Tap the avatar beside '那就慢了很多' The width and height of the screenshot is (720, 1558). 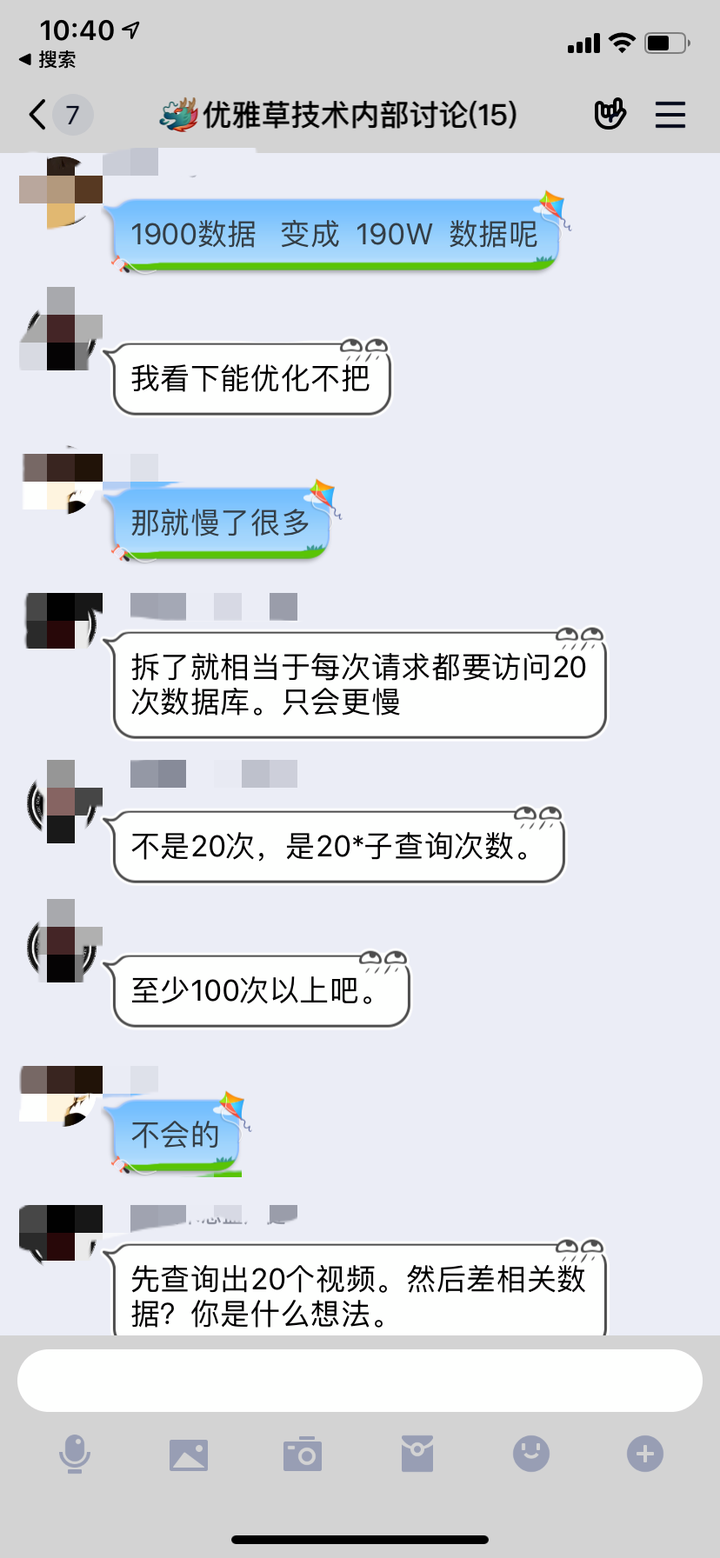click(62, 482)
